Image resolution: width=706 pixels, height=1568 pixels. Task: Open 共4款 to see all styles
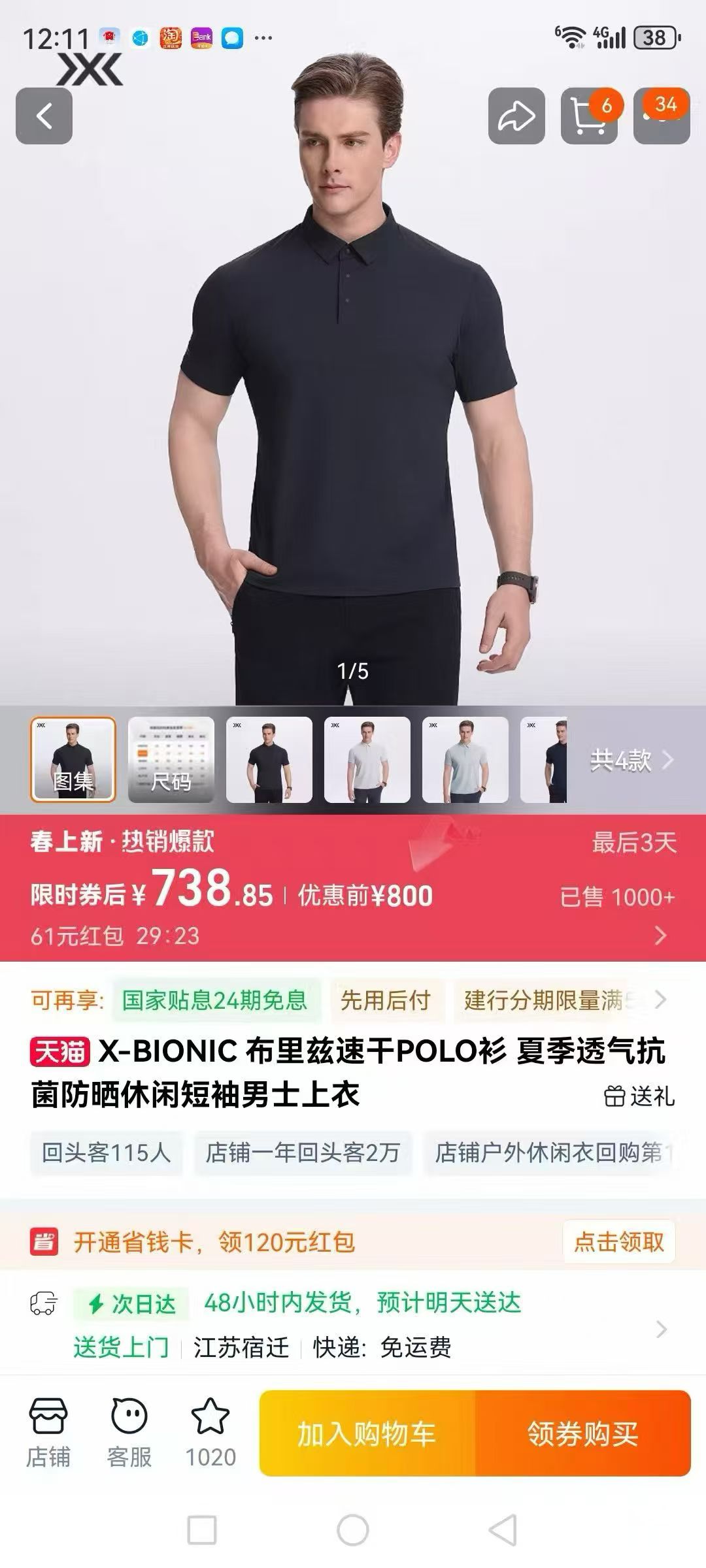[x=631, y=760]
